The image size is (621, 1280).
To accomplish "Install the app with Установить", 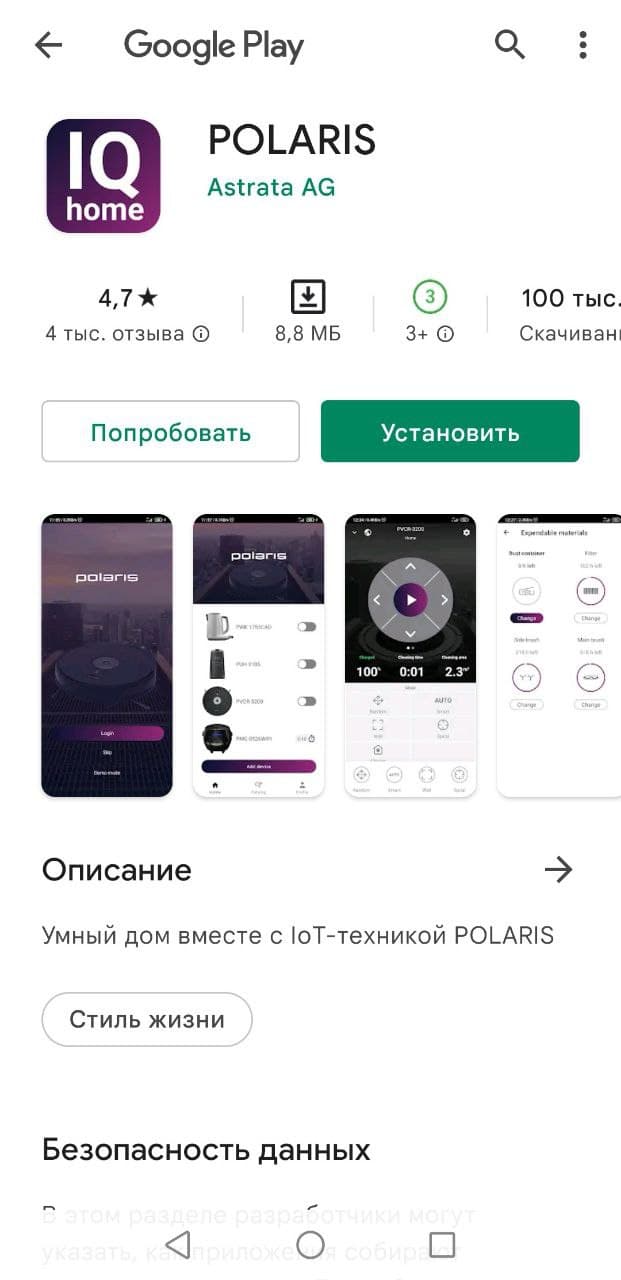I will [x=450, y=432].
